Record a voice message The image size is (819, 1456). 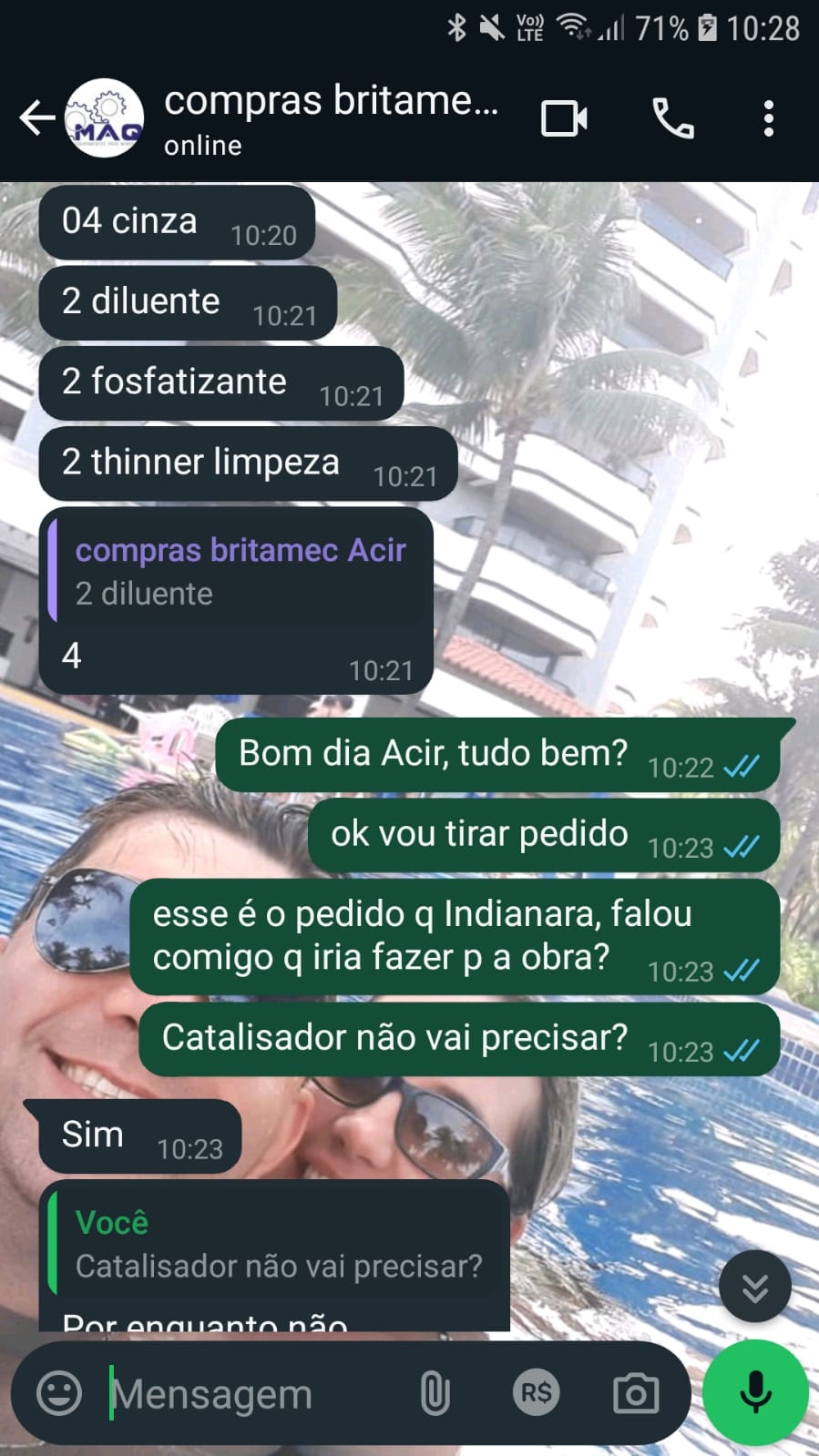tap(755, 1393)
